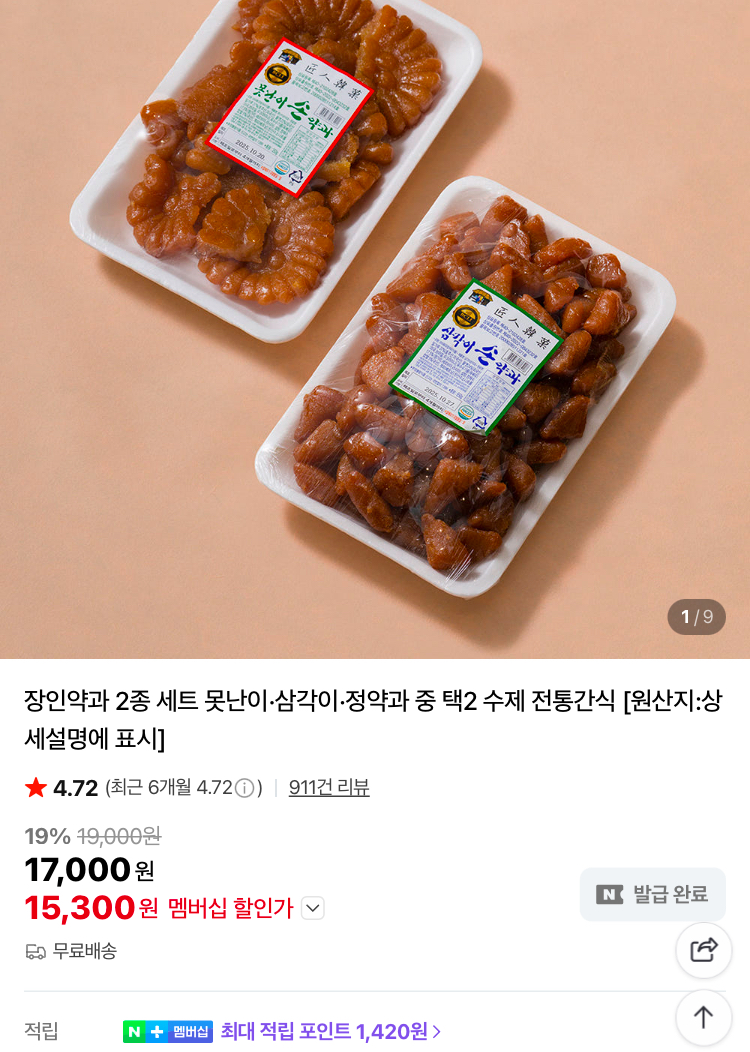The height and width of the screenshot is (1052, 750).
Task: Tap the info icon beside recent 6-month rating
Action: pos(244,788)
